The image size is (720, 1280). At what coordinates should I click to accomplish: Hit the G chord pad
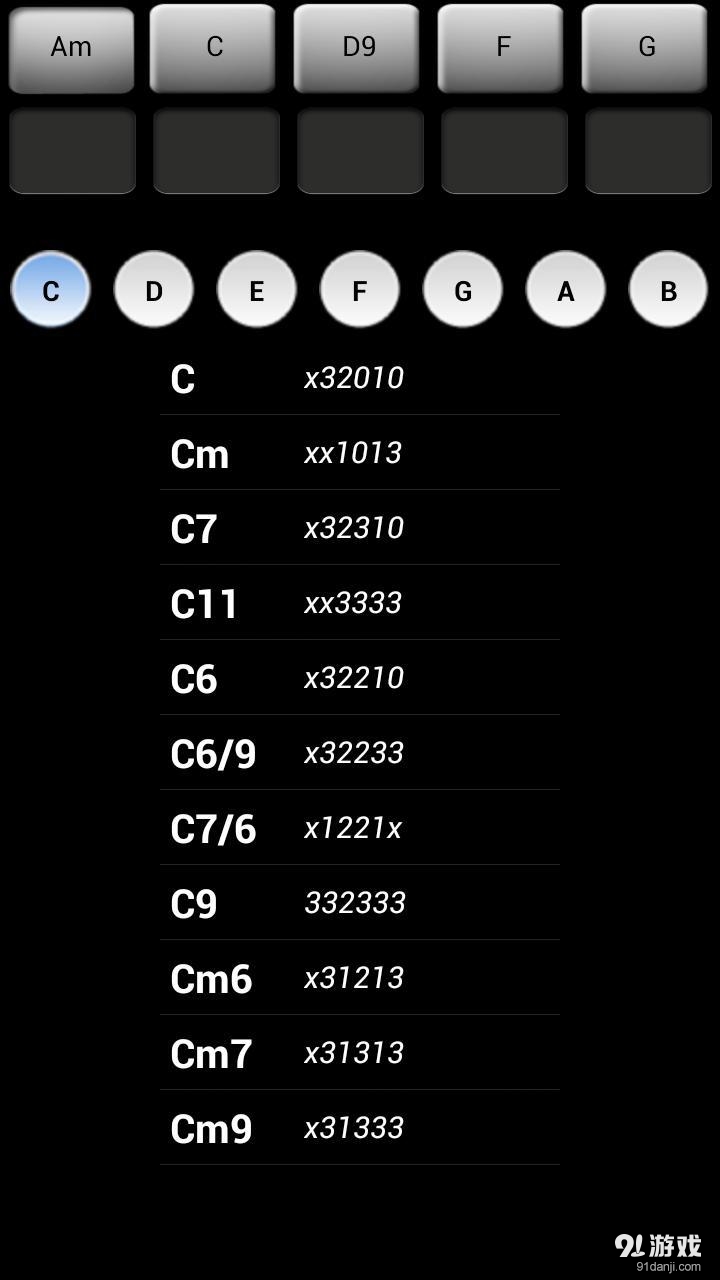click(x=645, y=47)
